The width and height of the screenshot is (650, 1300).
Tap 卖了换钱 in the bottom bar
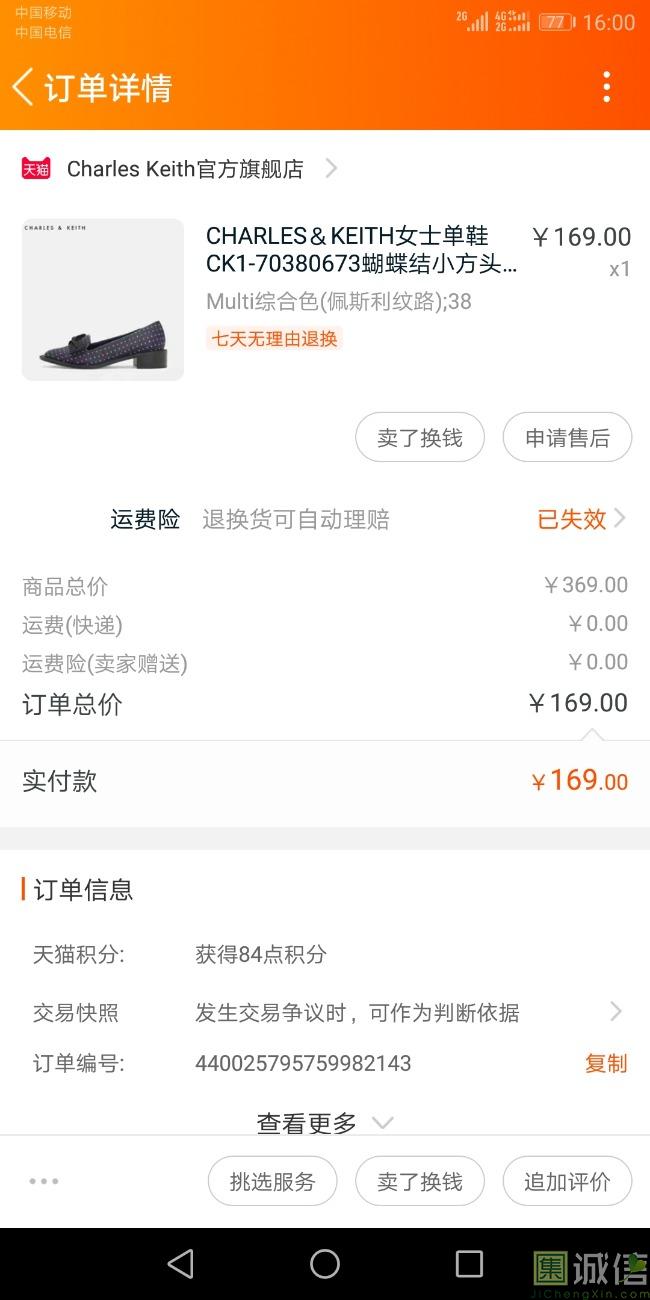tap(420, 1182)
